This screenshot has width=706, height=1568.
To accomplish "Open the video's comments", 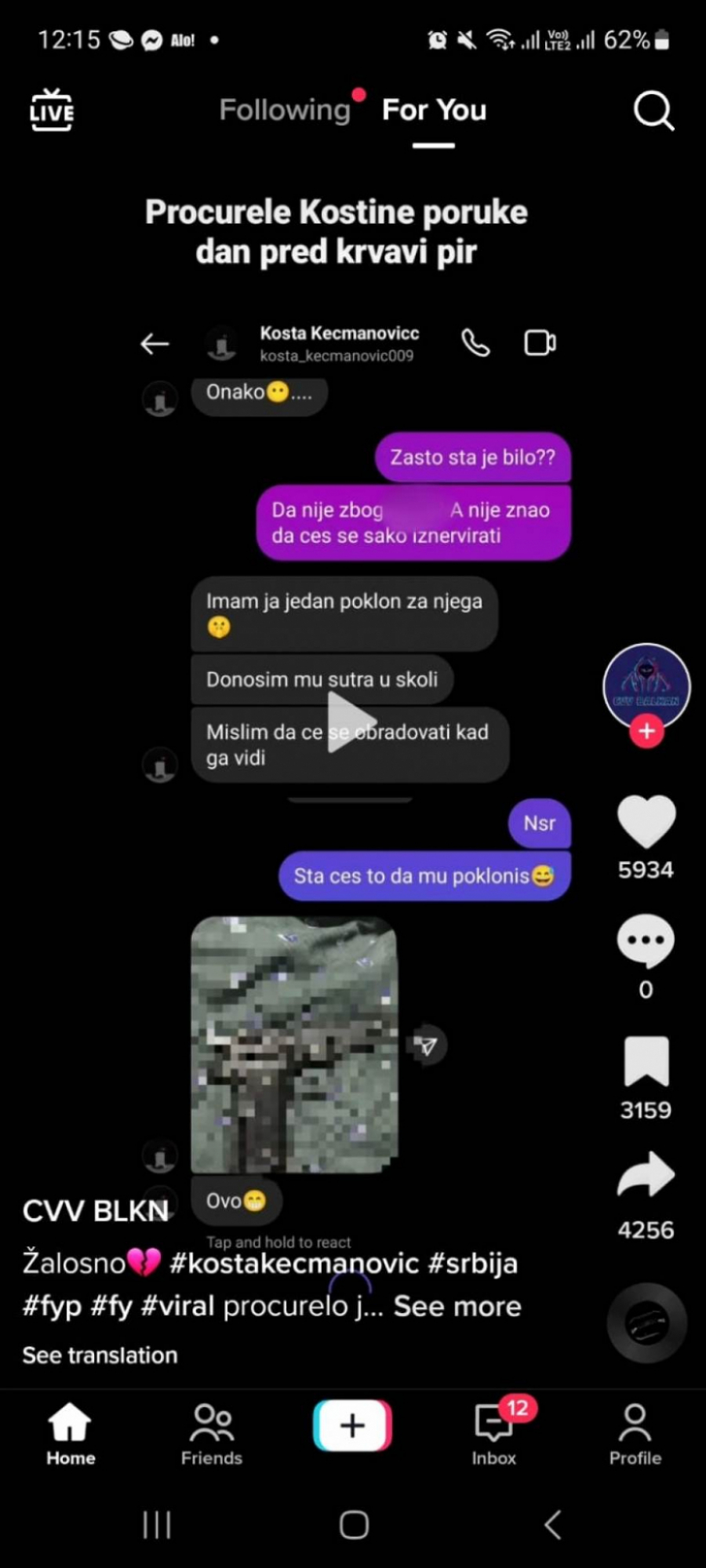I will (x=646, y=940).
